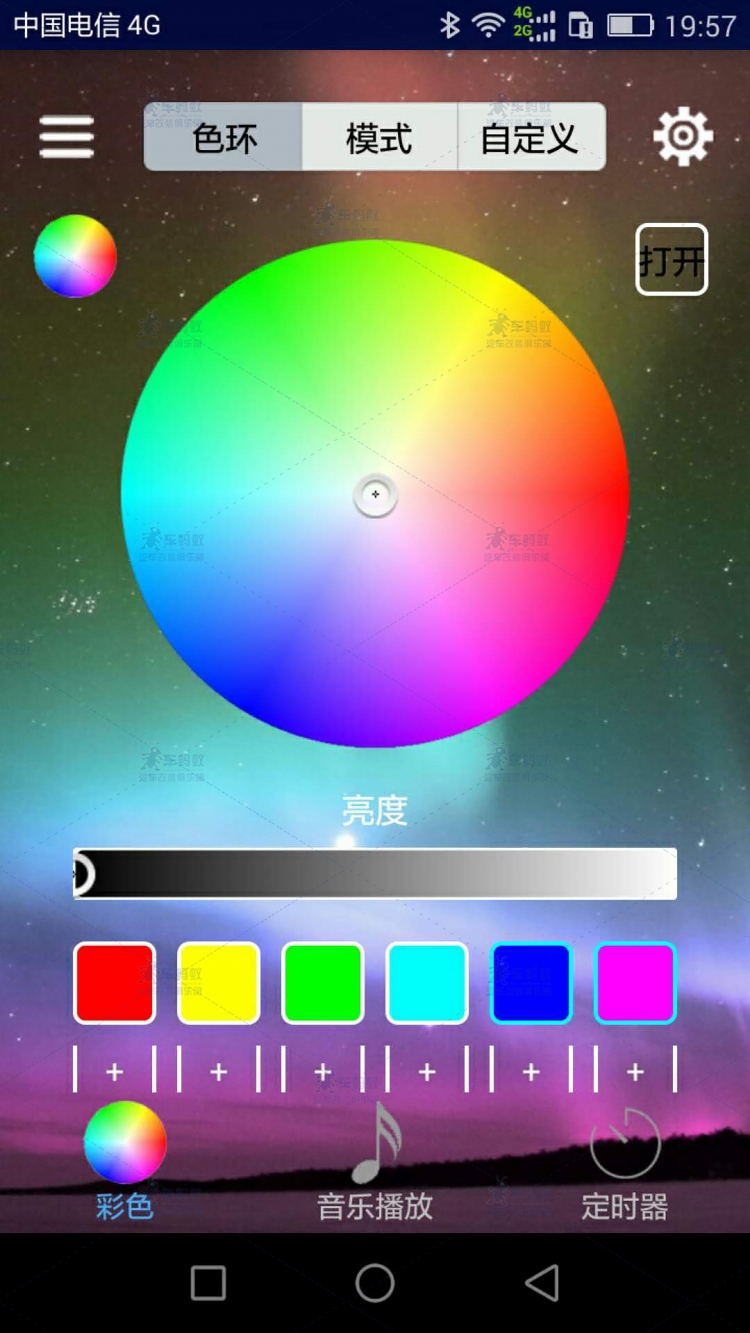Tap the 打开 power button
The image size is (750, 1333).
click(x=671, y=260)
